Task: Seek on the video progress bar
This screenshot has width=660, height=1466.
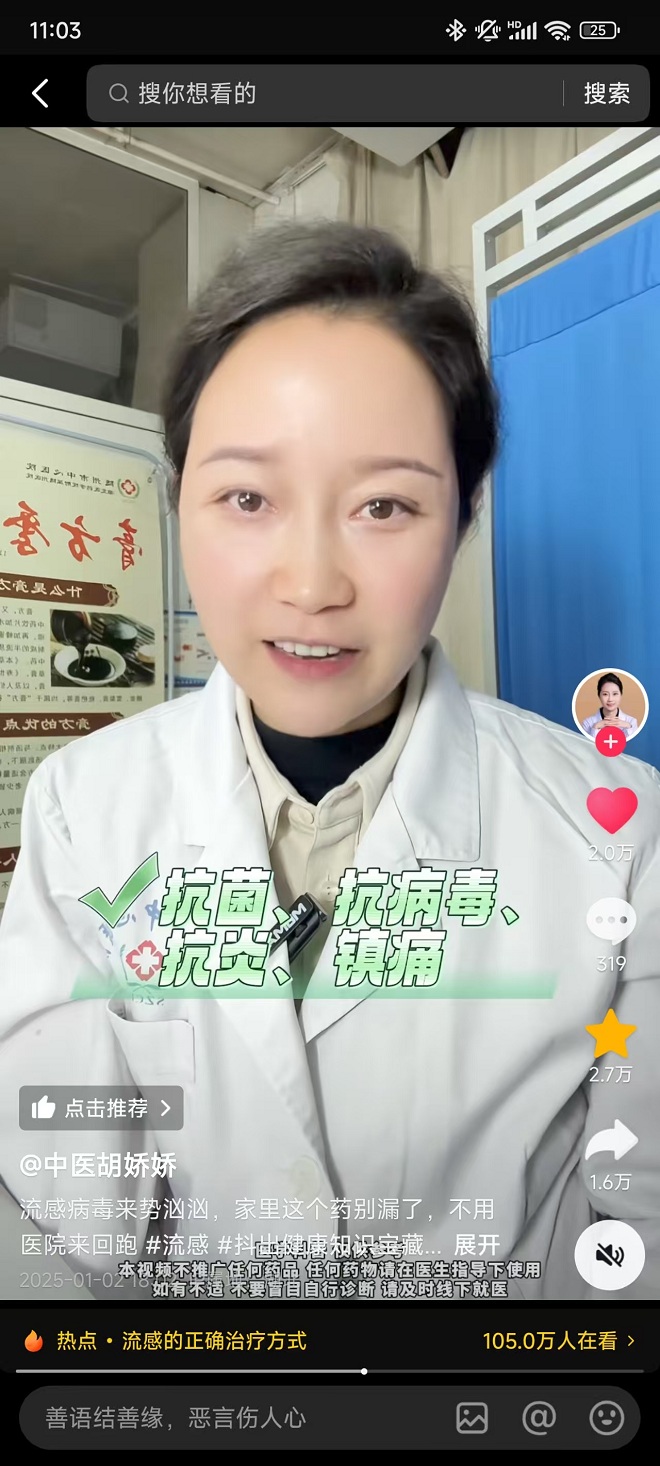Action: [363, 1371]
